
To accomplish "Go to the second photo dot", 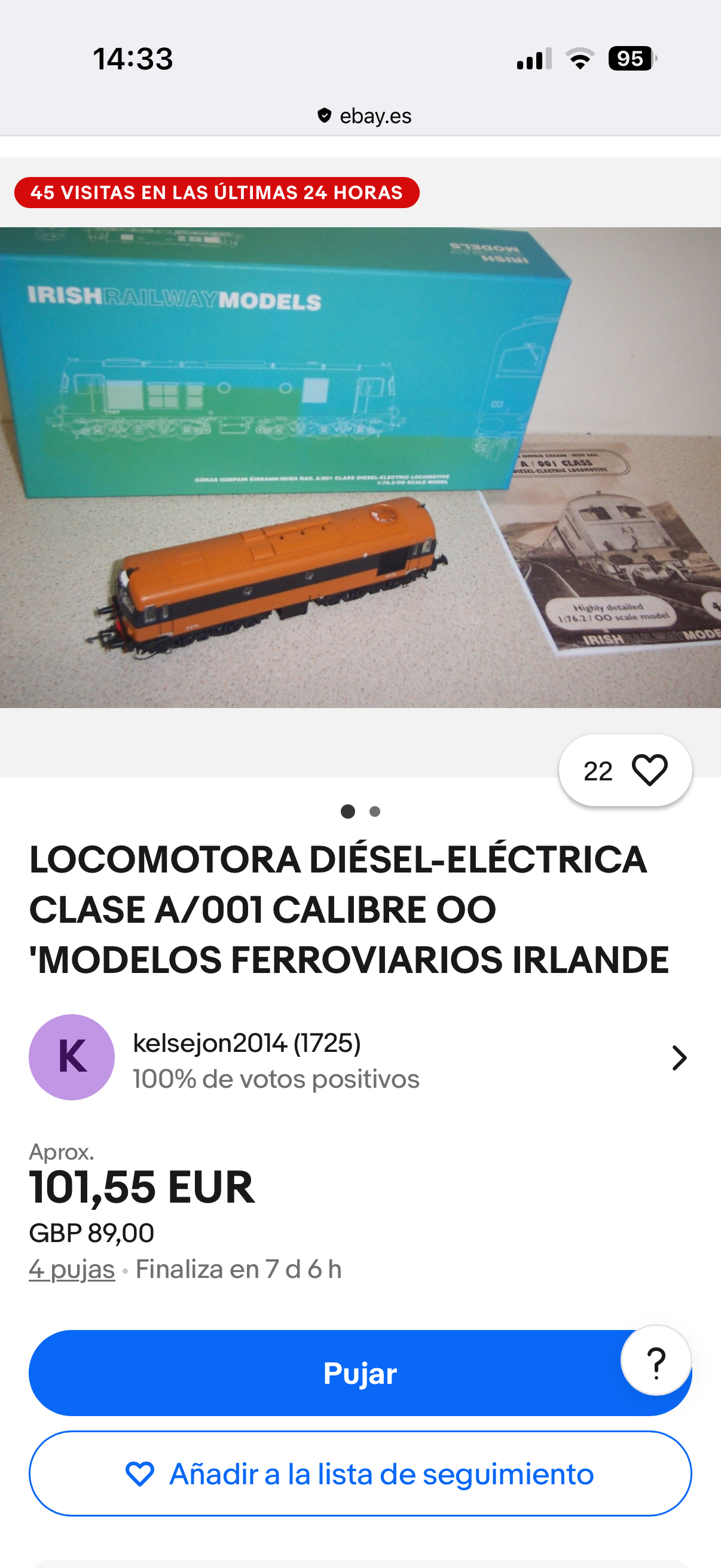I will click(x=375, y=812).
